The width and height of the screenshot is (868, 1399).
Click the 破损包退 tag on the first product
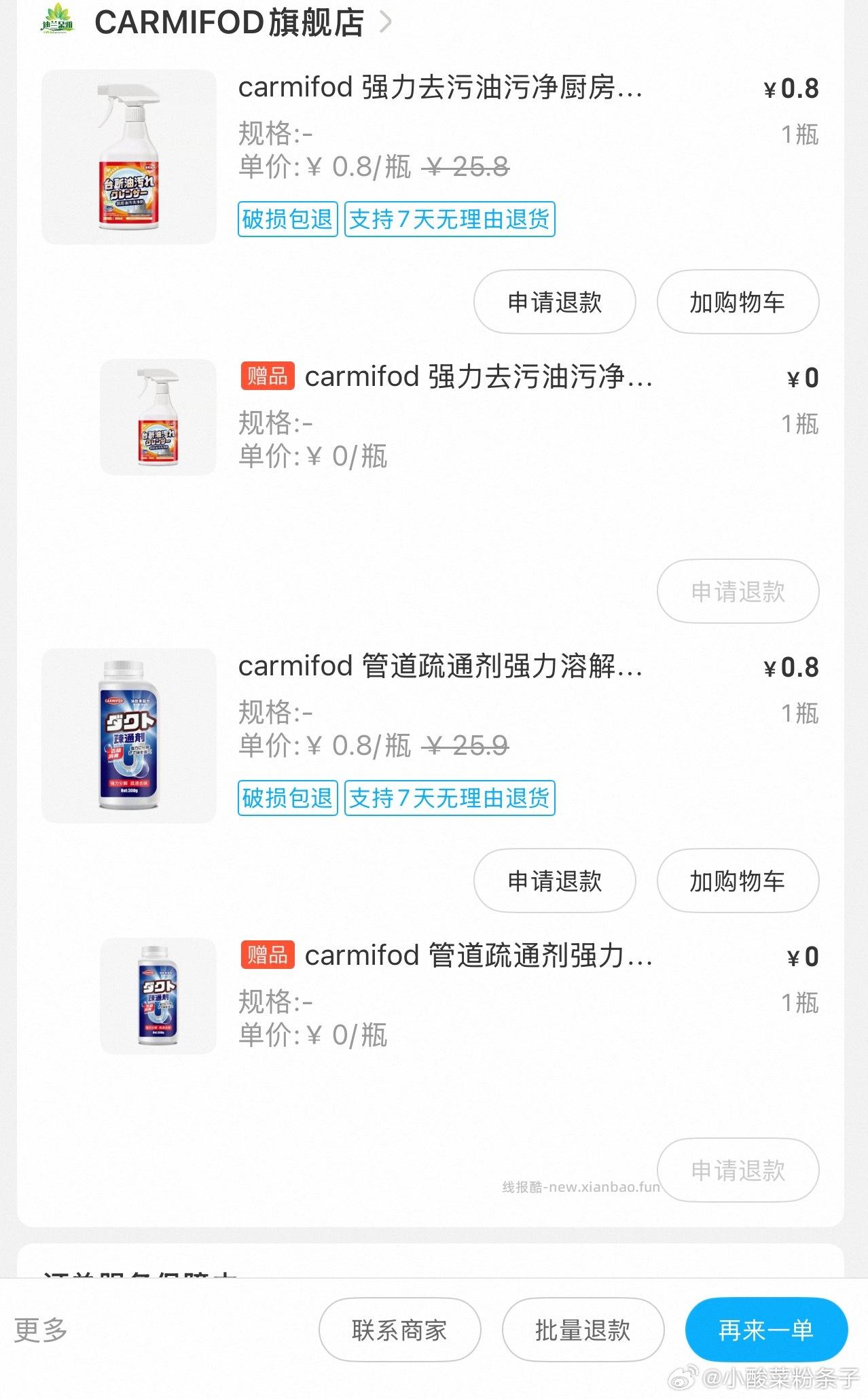pyautogui.click(x=287, y=218)
